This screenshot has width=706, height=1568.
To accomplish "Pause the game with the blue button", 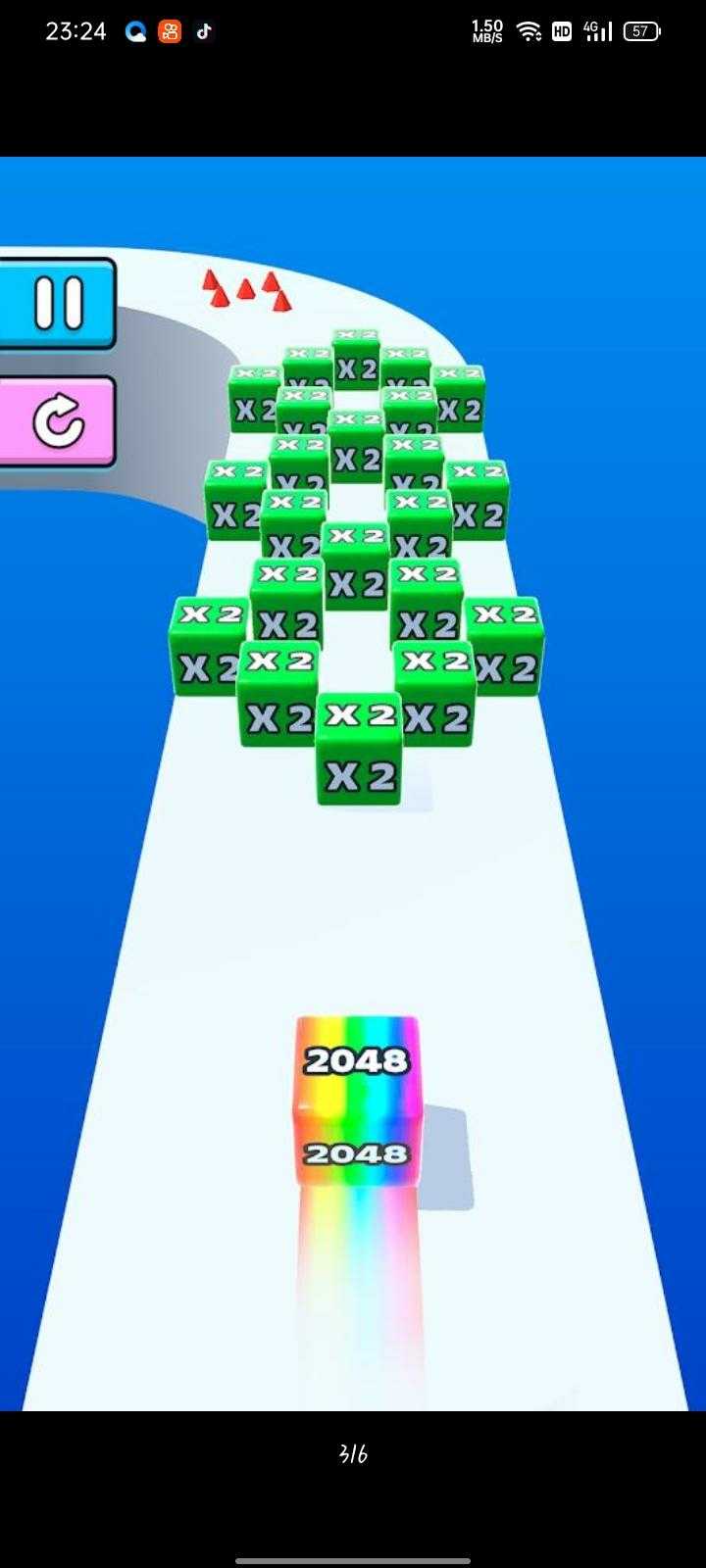I will click(57, 303).
